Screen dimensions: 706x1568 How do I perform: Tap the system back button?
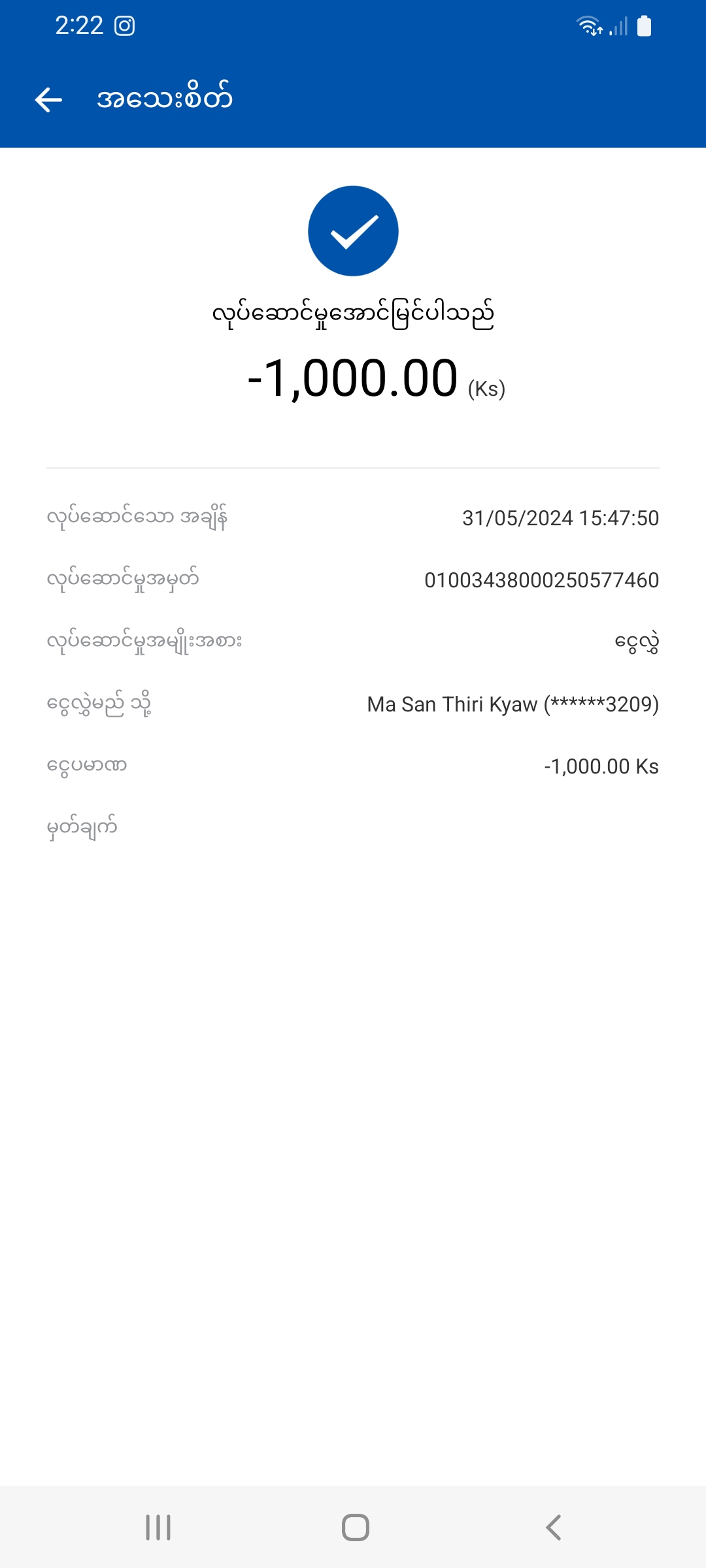[x=553, y=1527]
